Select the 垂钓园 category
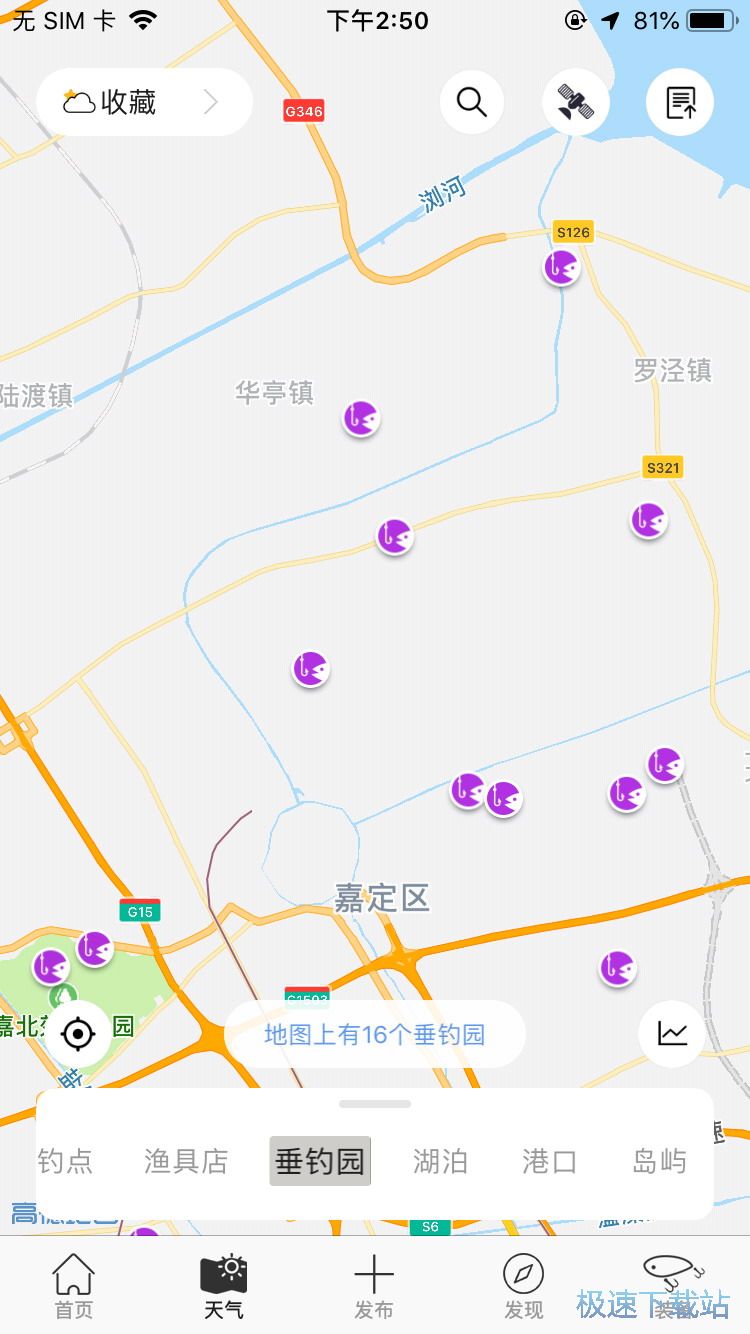 [320, 1161]
